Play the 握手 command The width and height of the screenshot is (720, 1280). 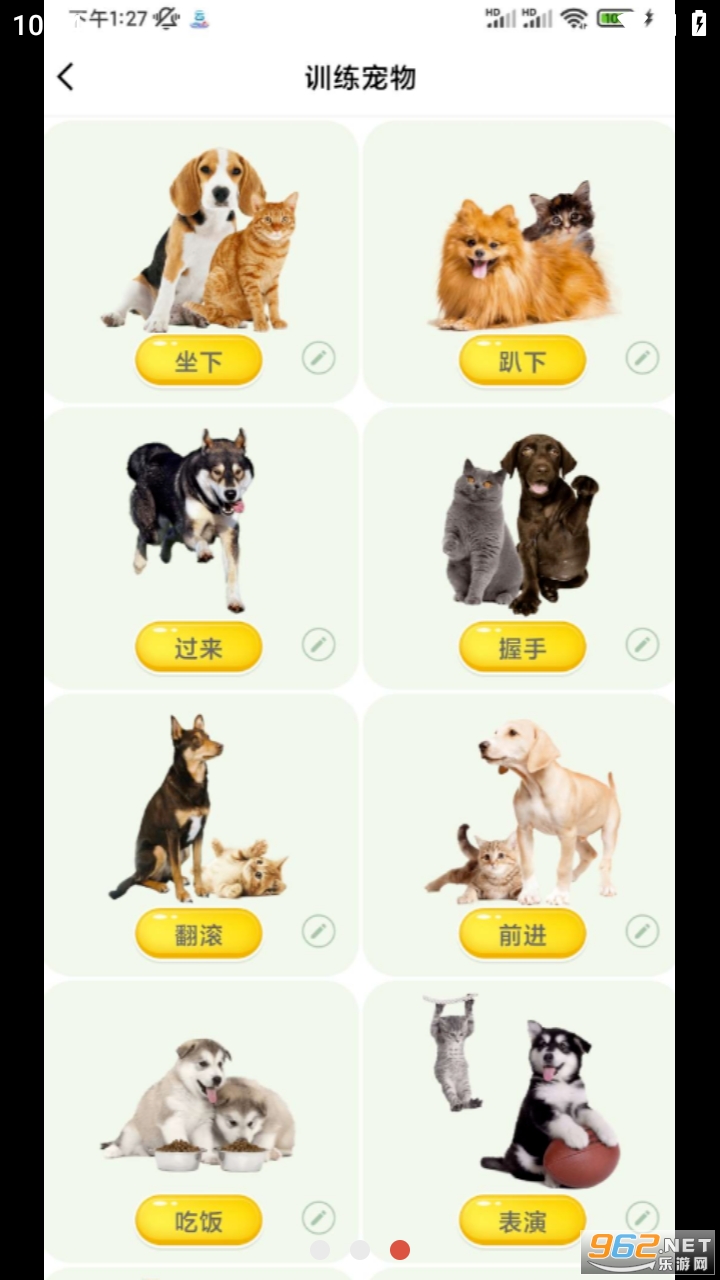coord(522,648)
